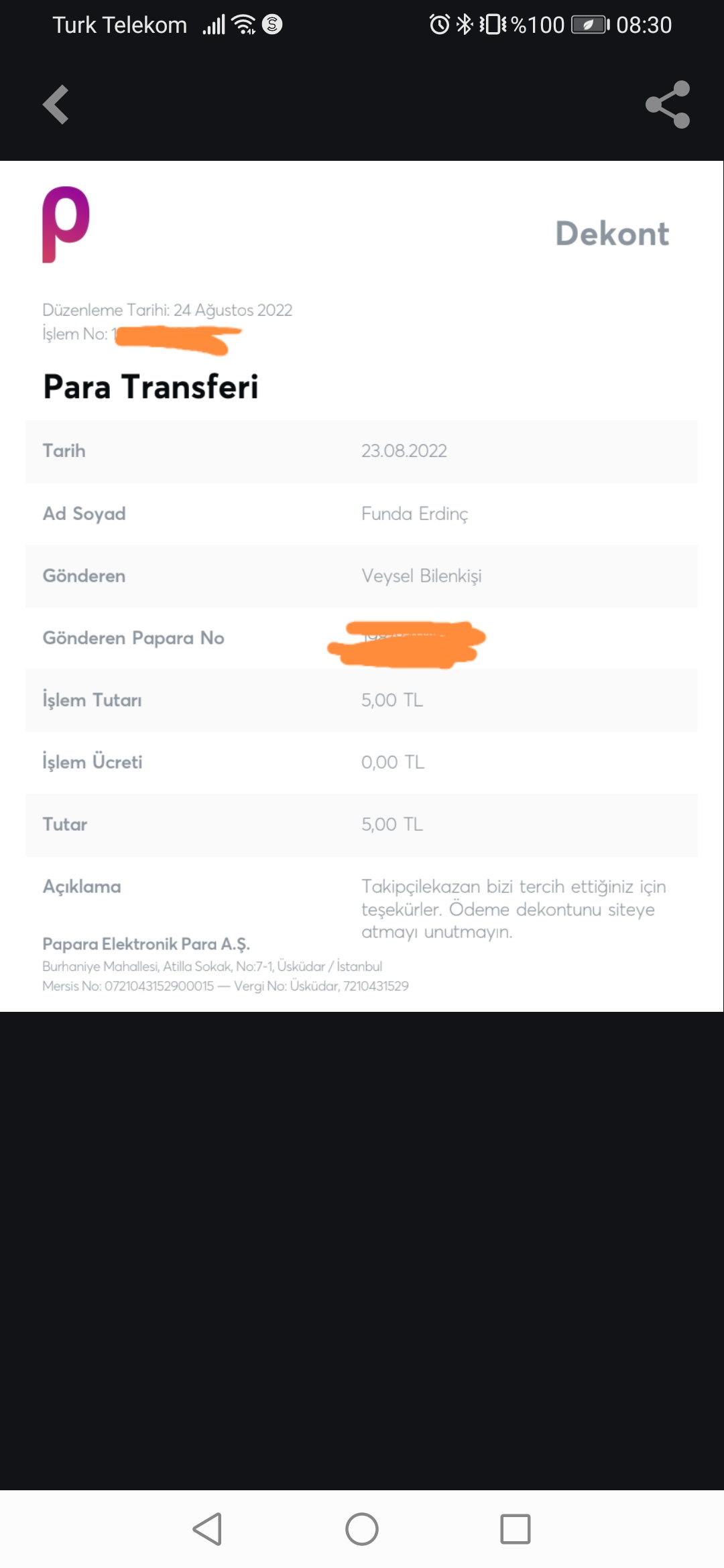
Task: Open the recent apps view
Action: tap(516, 1529)
